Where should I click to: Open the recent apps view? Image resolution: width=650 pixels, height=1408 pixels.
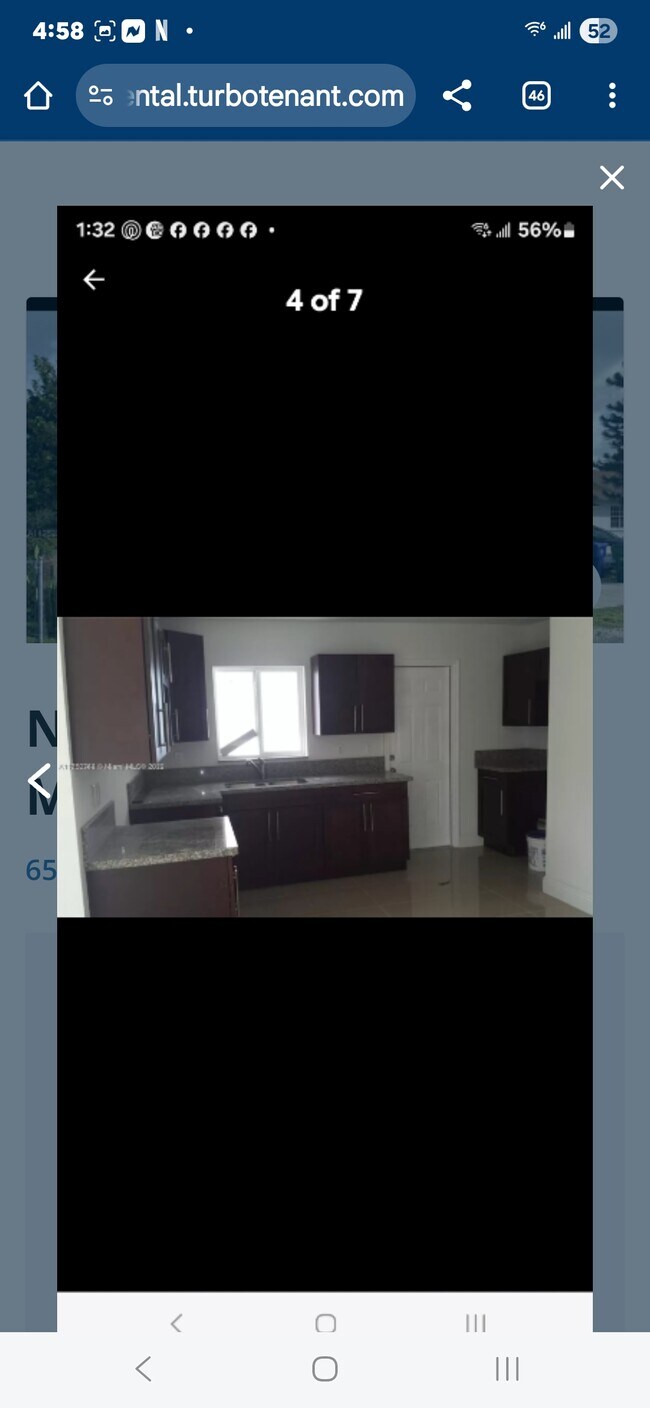[507, 1369]
